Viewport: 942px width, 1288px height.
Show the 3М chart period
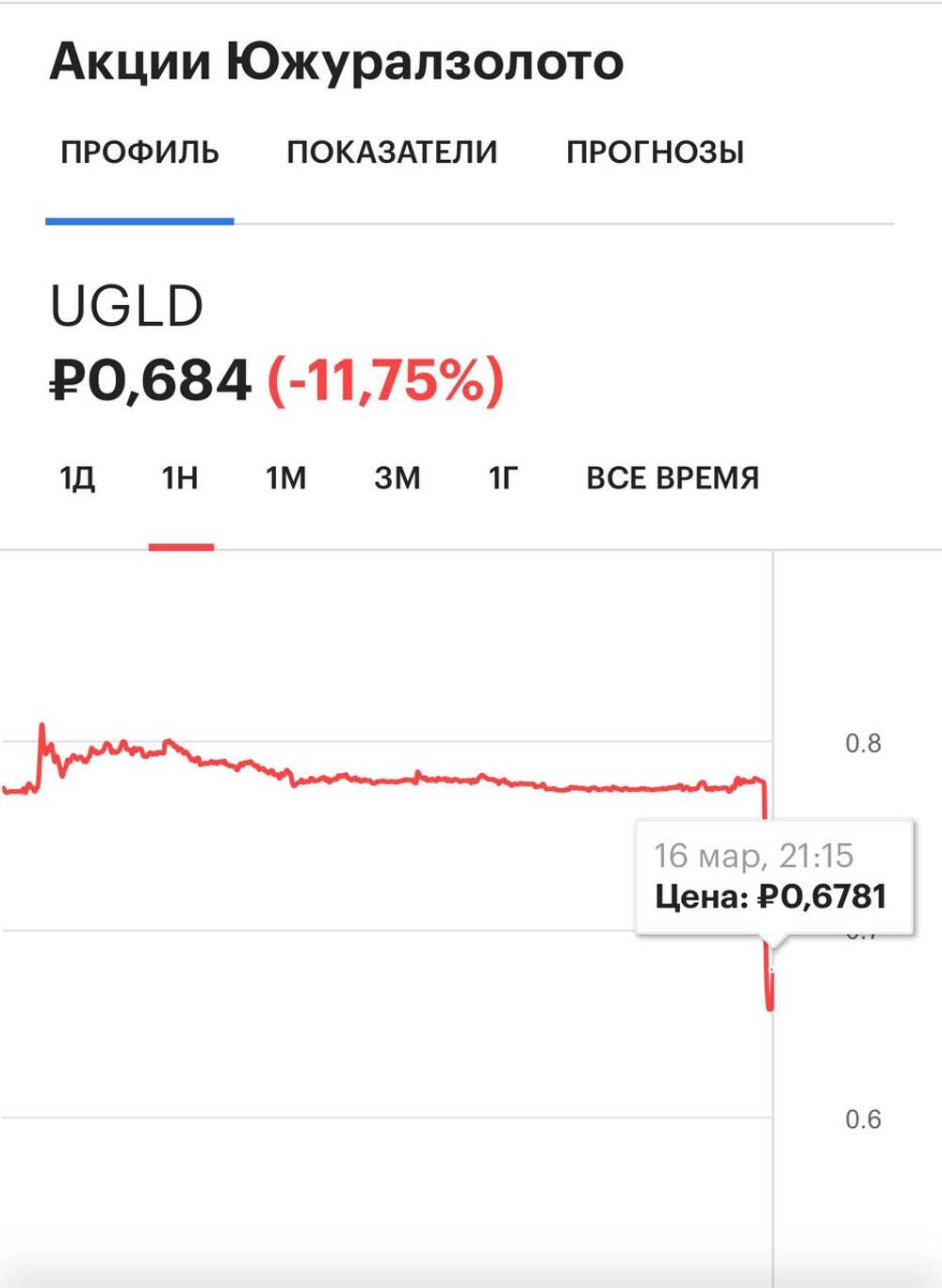[397, 478]
